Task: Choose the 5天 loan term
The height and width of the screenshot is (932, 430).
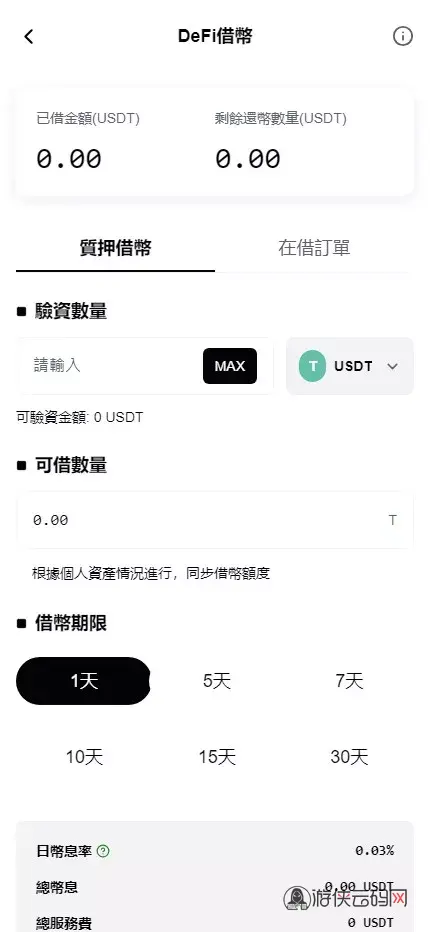Action: point(216,681)
